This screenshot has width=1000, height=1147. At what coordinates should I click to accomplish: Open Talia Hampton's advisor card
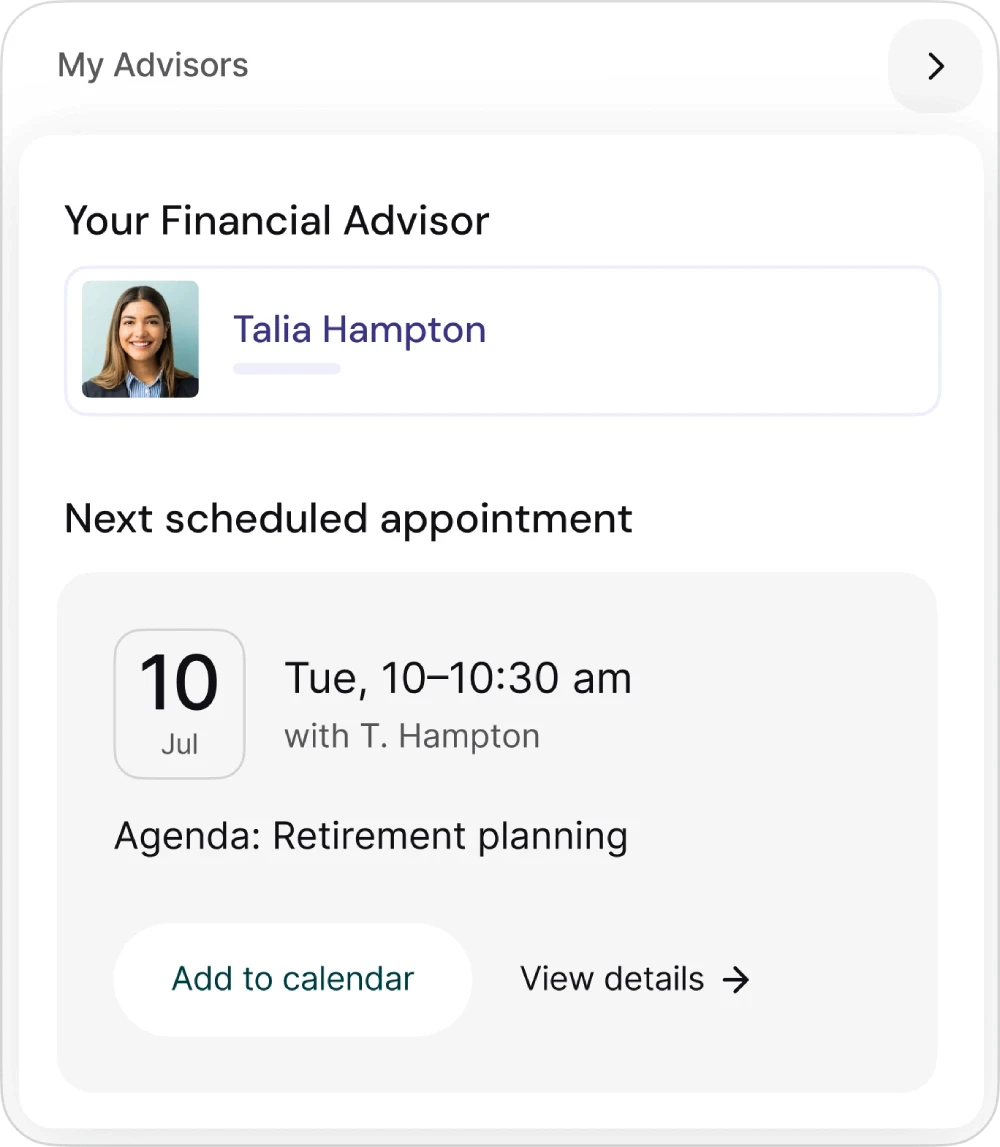(502, 340)
